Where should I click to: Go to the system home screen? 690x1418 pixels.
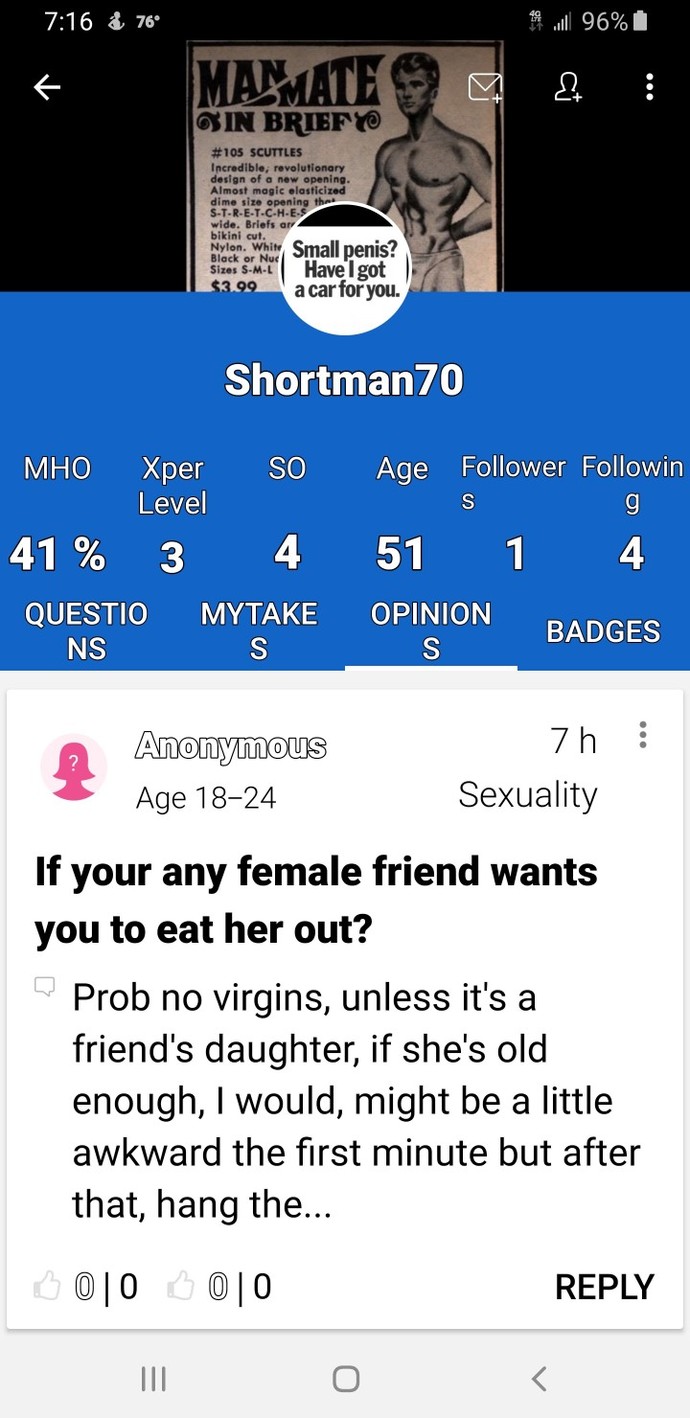(345, 1379)
